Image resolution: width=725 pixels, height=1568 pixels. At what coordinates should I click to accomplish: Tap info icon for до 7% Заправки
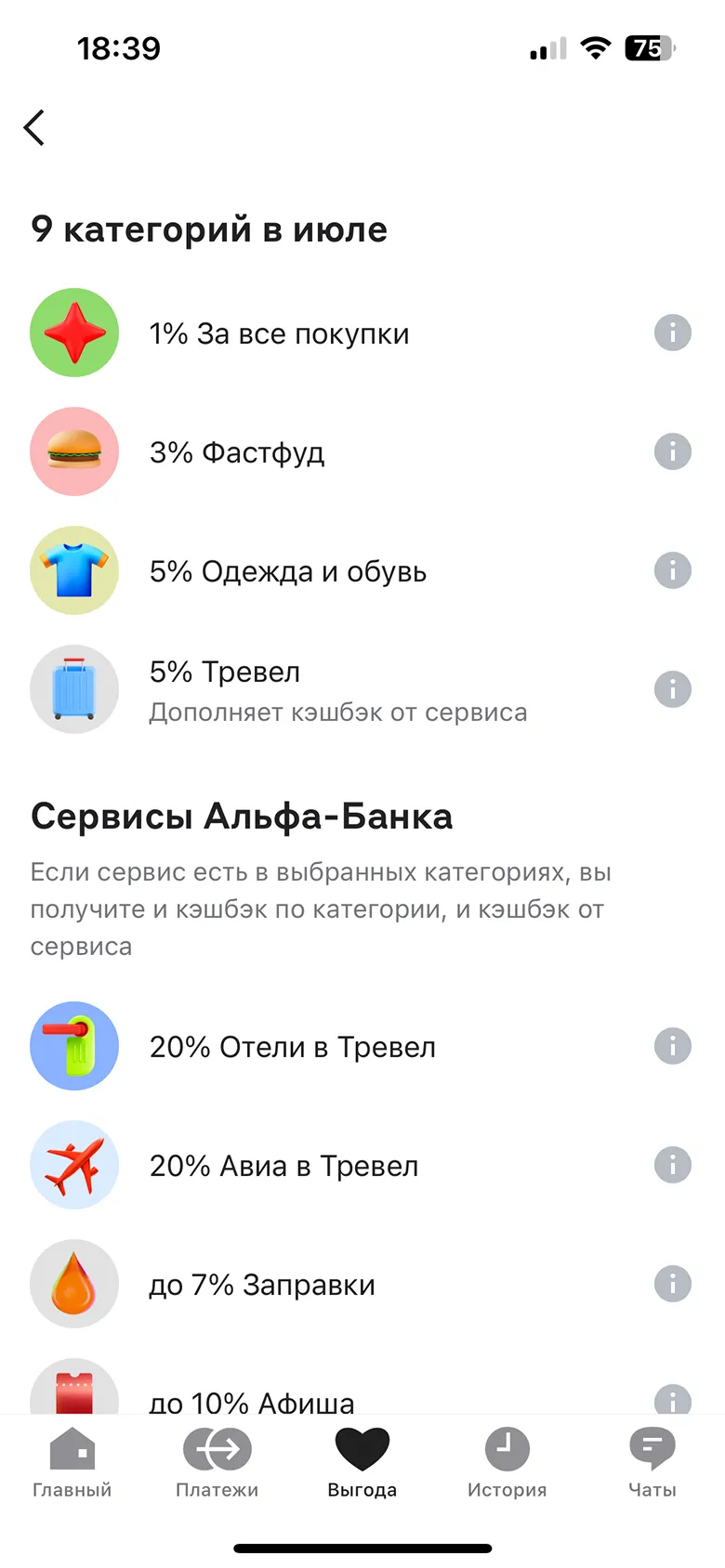pyautogui.click(x=672, y=1284)
